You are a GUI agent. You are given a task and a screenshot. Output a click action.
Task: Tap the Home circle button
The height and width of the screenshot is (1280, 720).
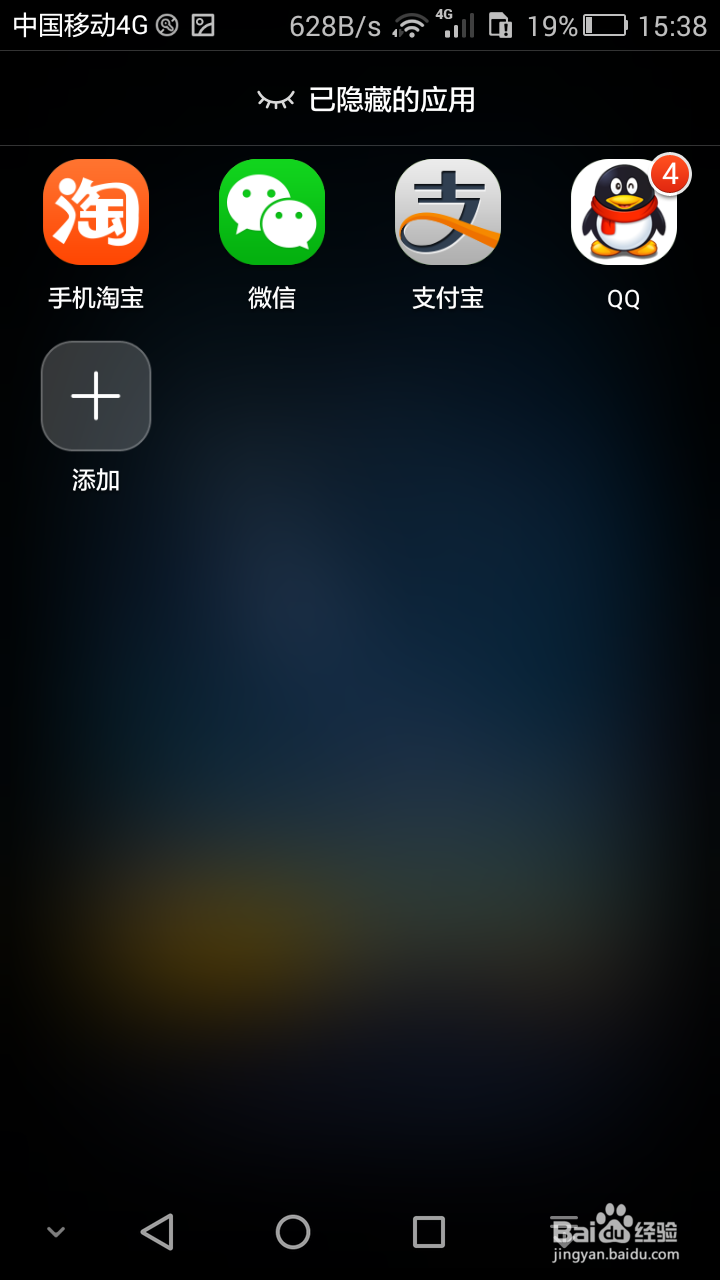pyautogui.click(x=291, y=1232)
